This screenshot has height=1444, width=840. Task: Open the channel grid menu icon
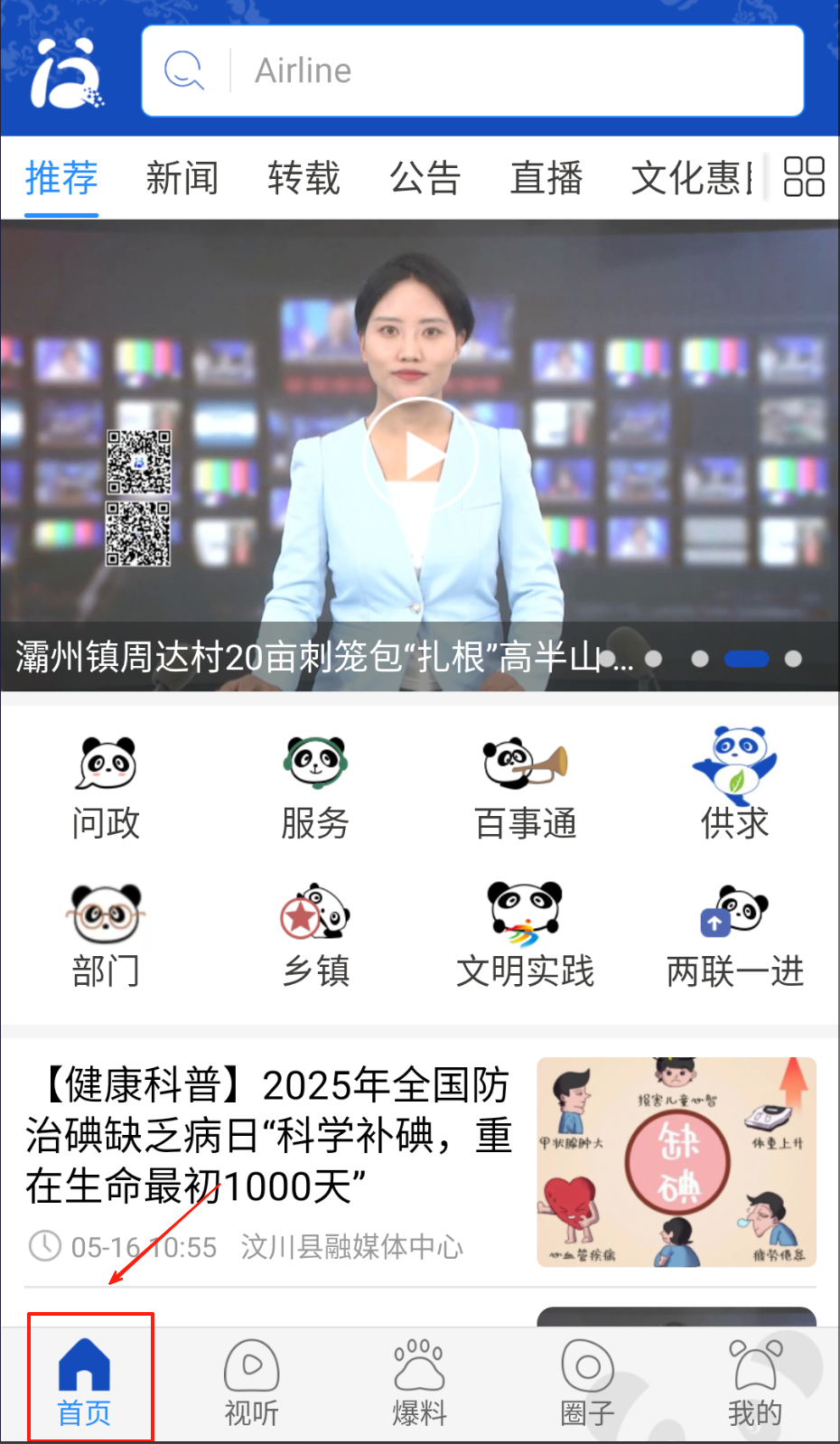803,176
